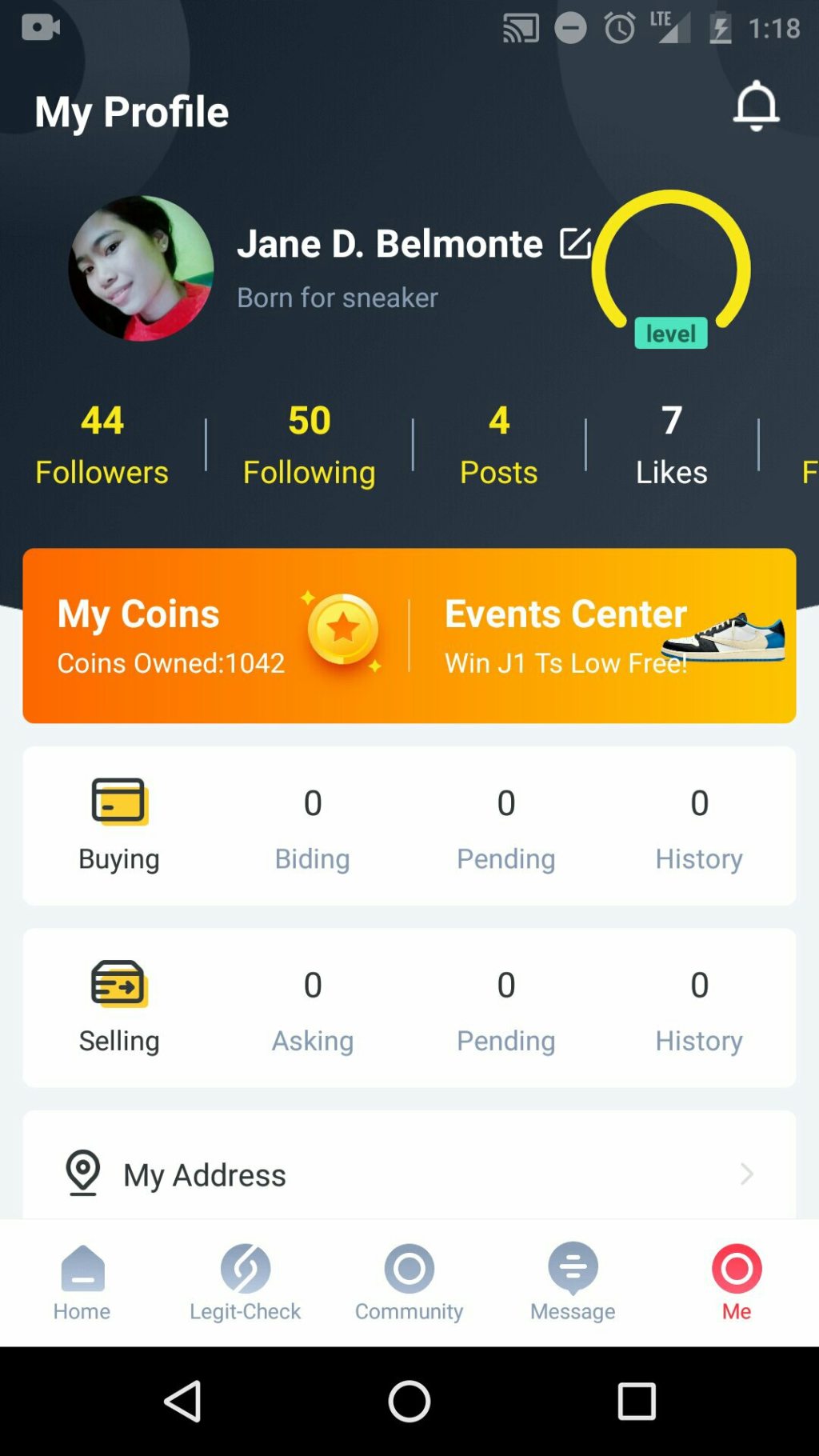Image resolution: width=819 pixels, height=1456 pixels.
Task: Open the notifications bell
Action: click(x=755, y=106)
